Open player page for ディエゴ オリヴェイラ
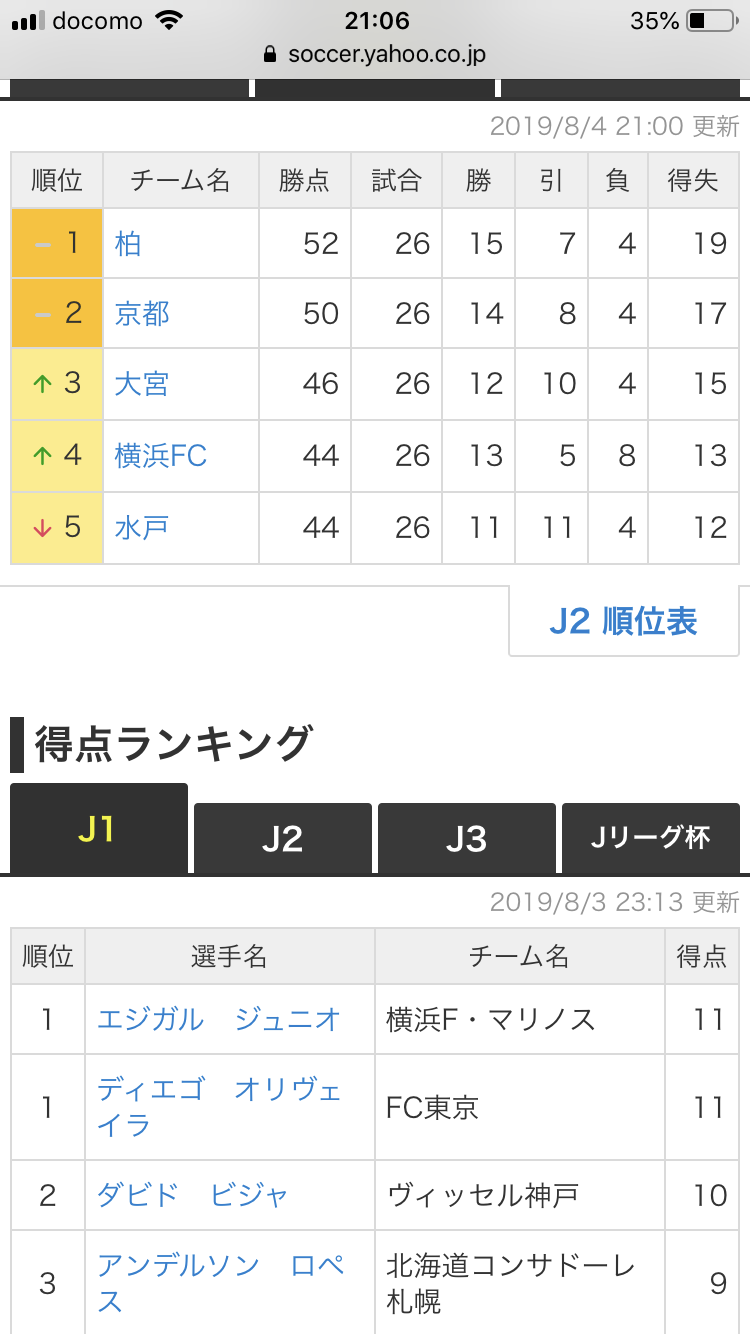Image resolution: width=750 pixels, height=1334 pixels. point(219,1107)
